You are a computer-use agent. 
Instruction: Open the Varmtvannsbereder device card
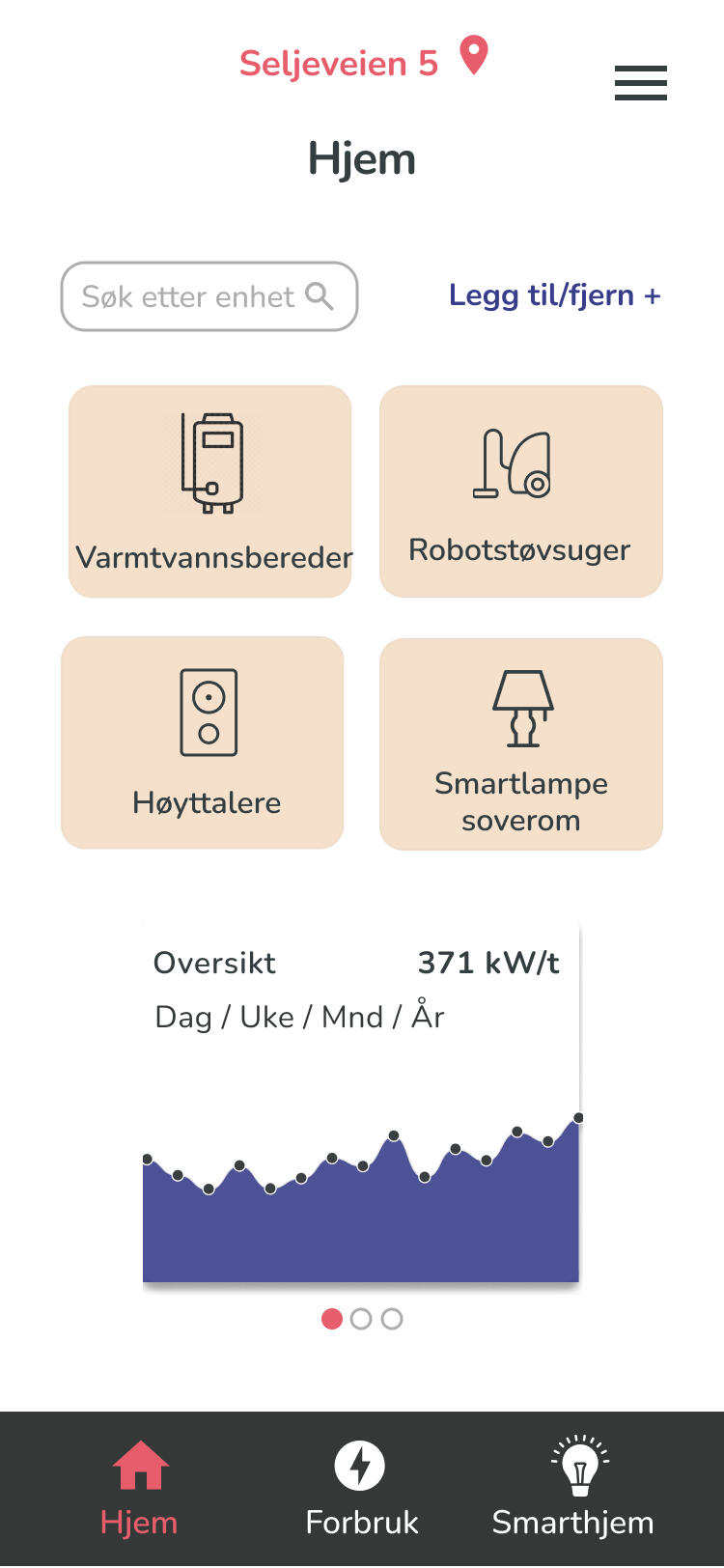click(x=210, y=491)
